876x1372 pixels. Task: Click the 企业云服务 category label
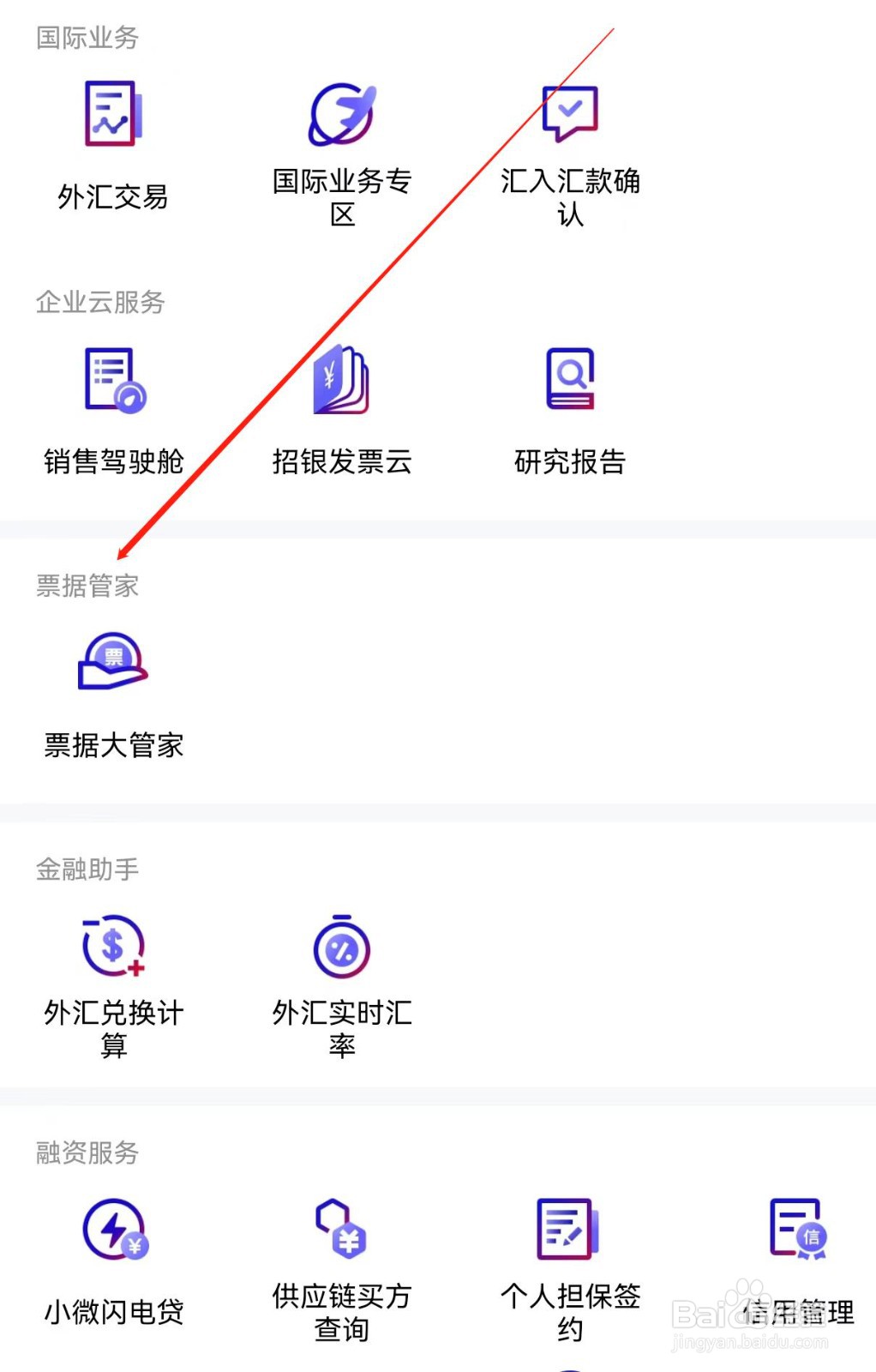99,303
